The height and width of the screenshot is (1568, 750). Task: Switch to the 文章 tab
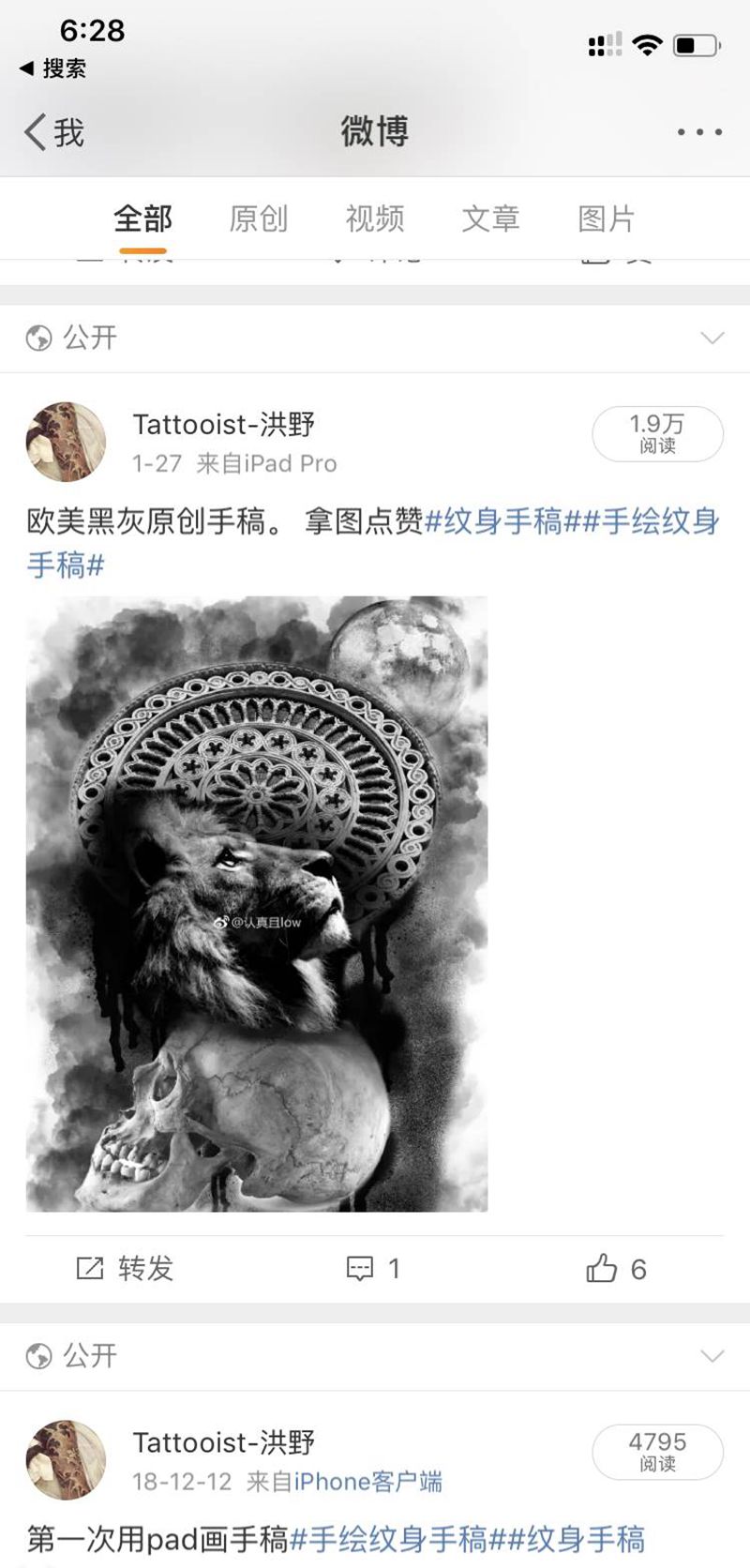pos(490,219)
